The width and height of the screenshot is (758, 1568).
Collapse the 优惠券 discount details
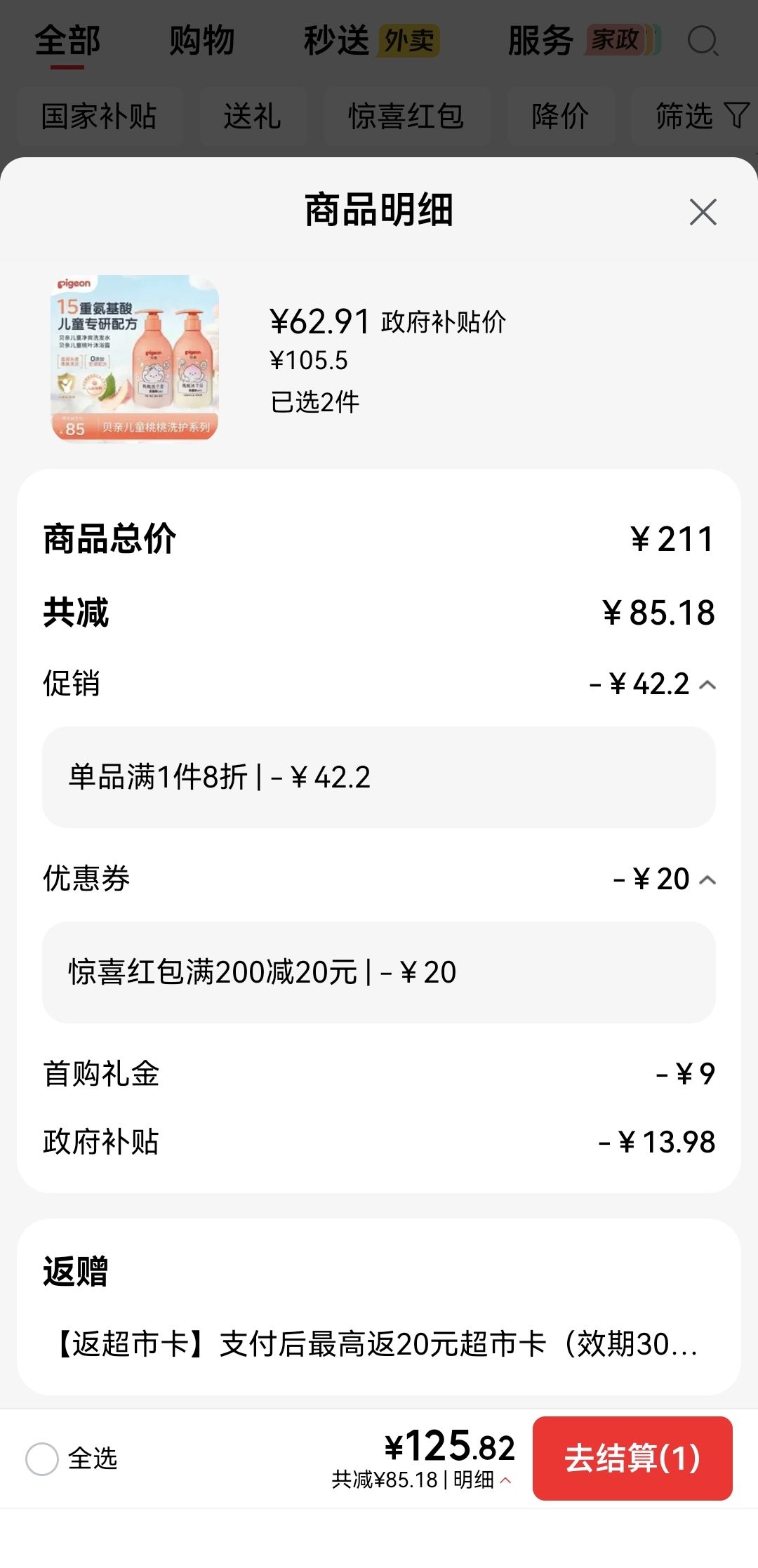tap(708, 879)
